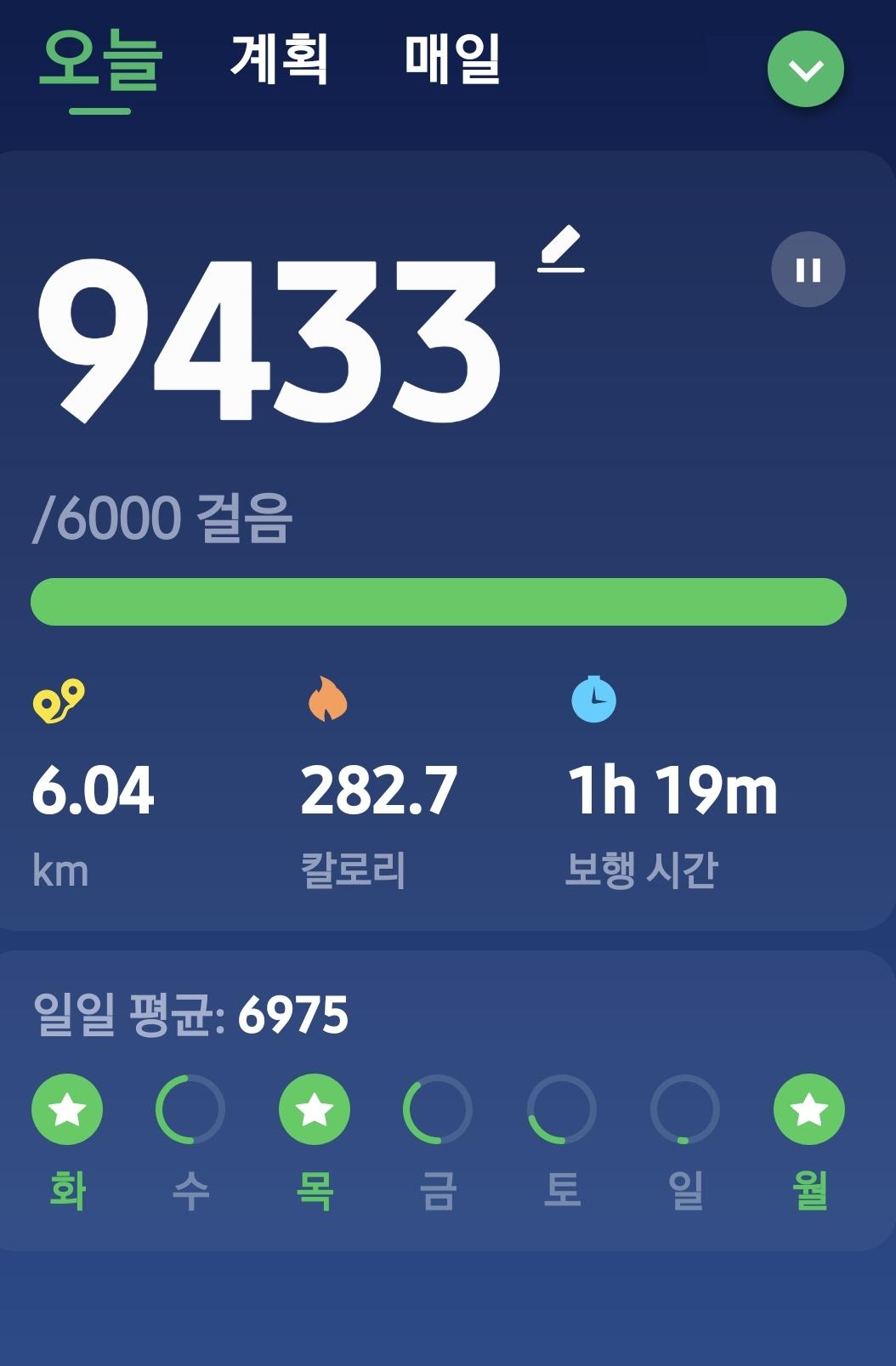View 월 day star badge

(808, 1109)
